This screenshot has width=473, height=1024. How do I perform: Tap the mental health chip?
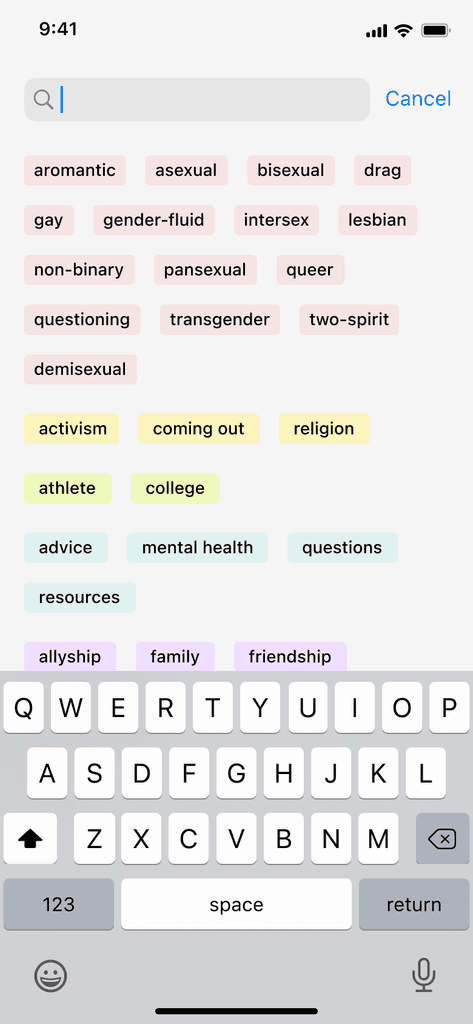pyautogui.click(x=197, y=547)
